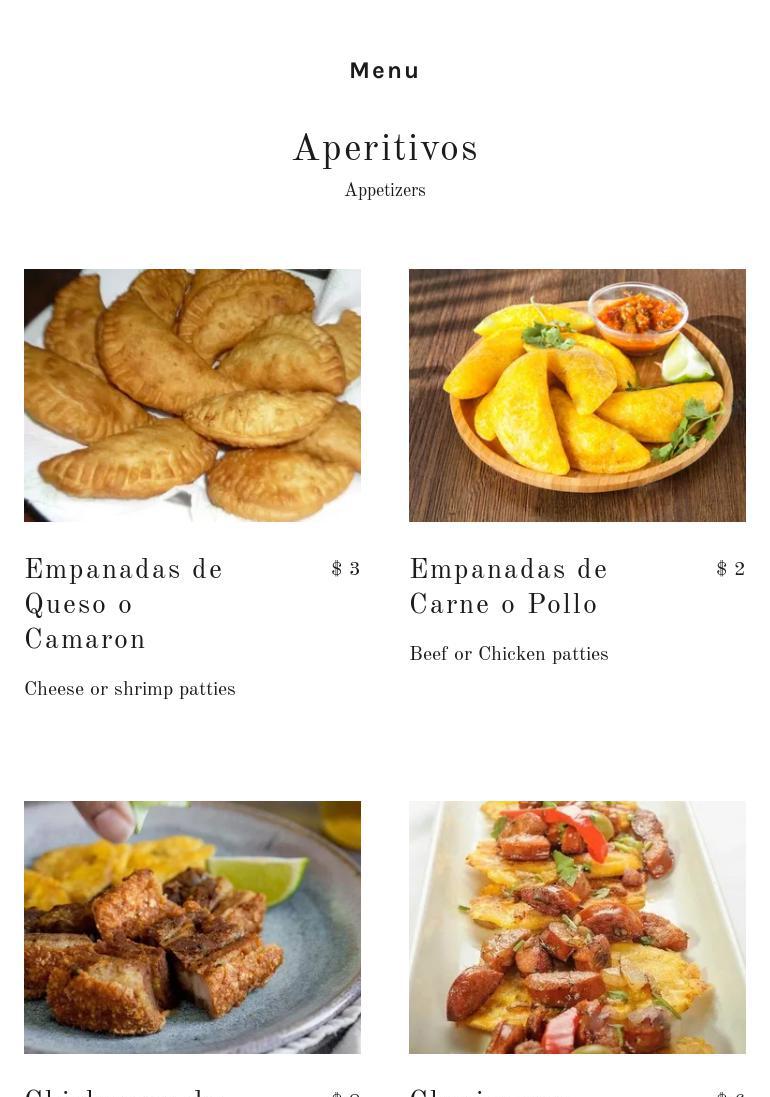Open the sausage and peppers dish photo
770x1097 pixels.
(577, 927)
